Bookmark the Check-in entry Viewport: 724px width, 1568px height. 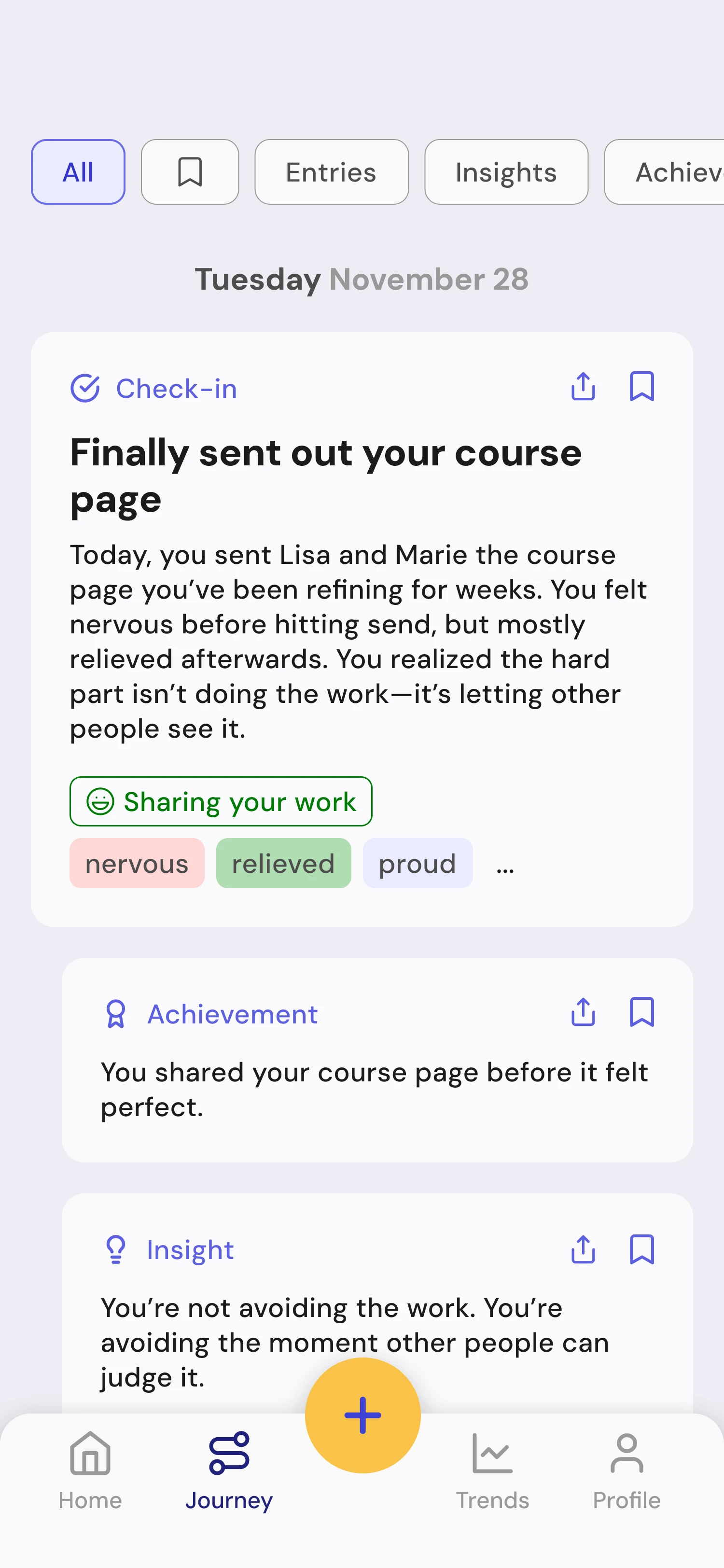[x=642, y=387]
